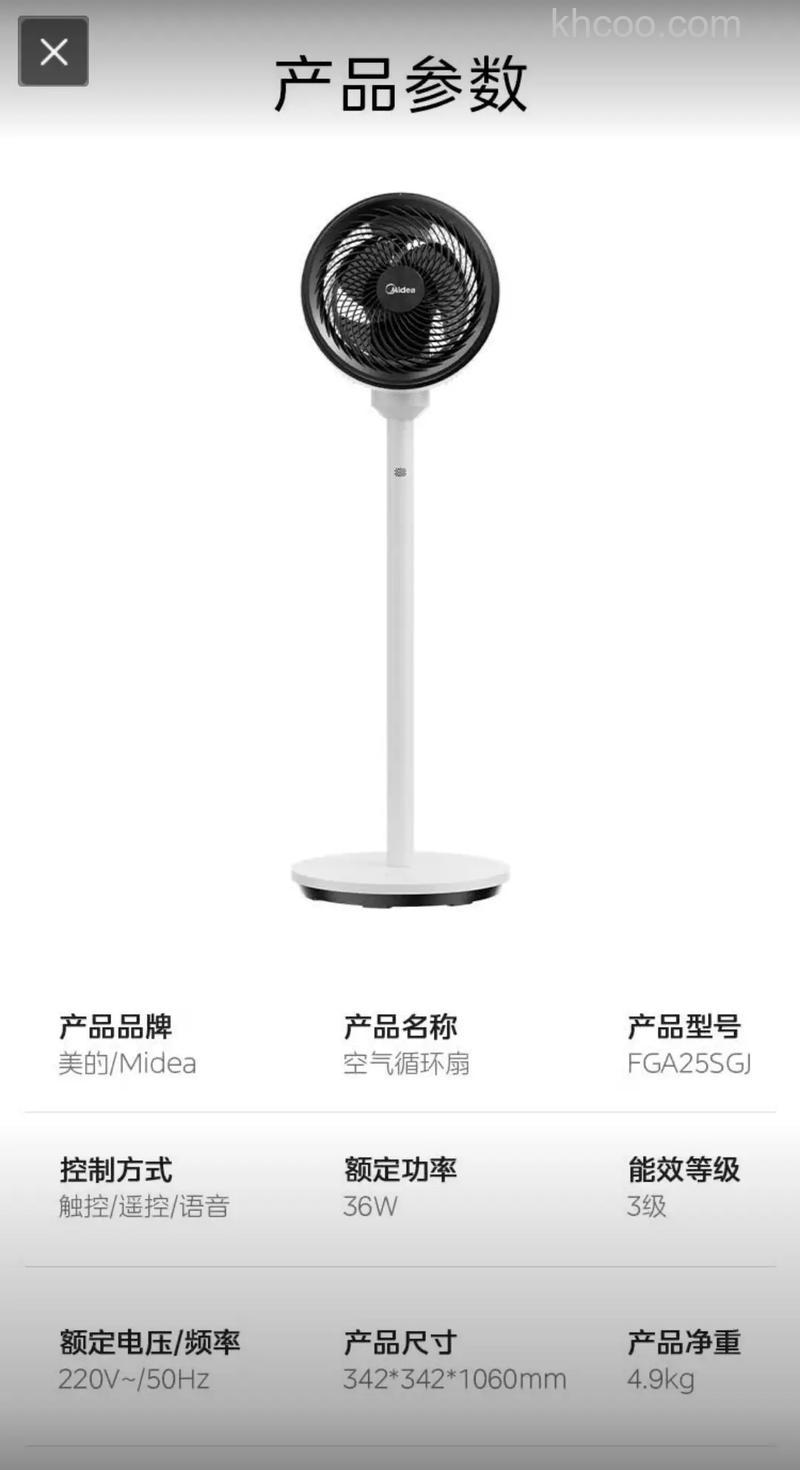The width and height of the screenshot is (800, 1470).
Task: Select the energy rating 3级
Action: [x=646, y=1208]
